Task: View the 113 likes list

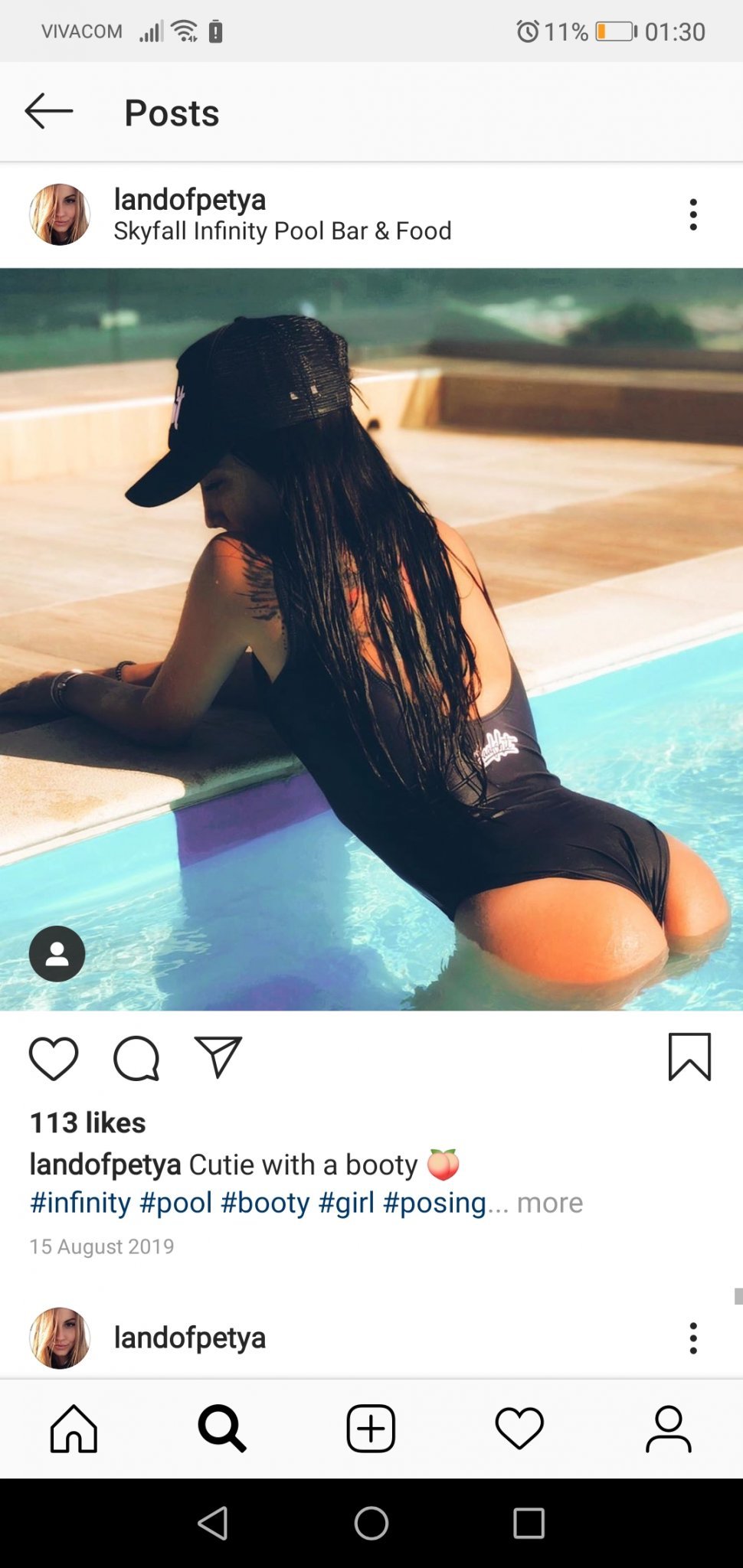Action: coord(87,1122)
